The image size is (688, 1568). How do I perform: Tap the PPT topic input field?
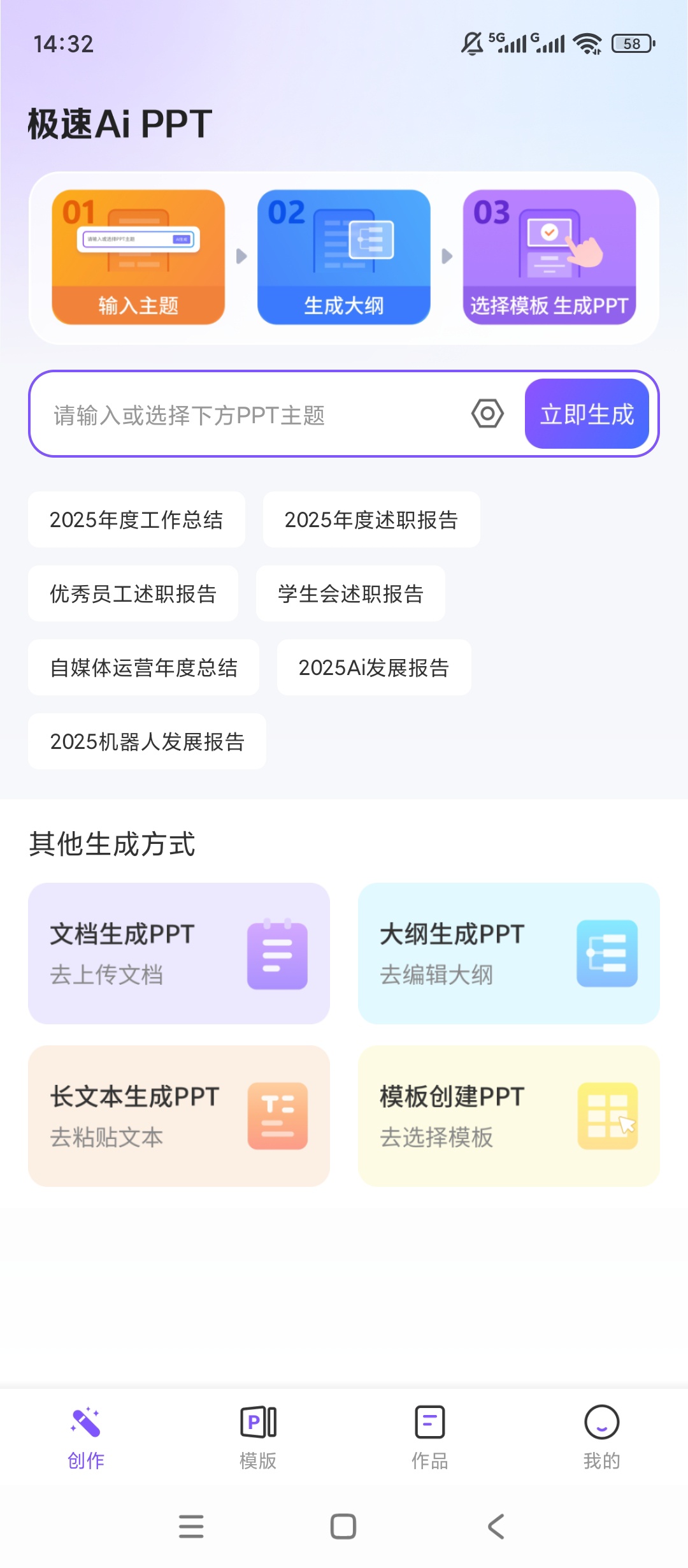(255, 414)
